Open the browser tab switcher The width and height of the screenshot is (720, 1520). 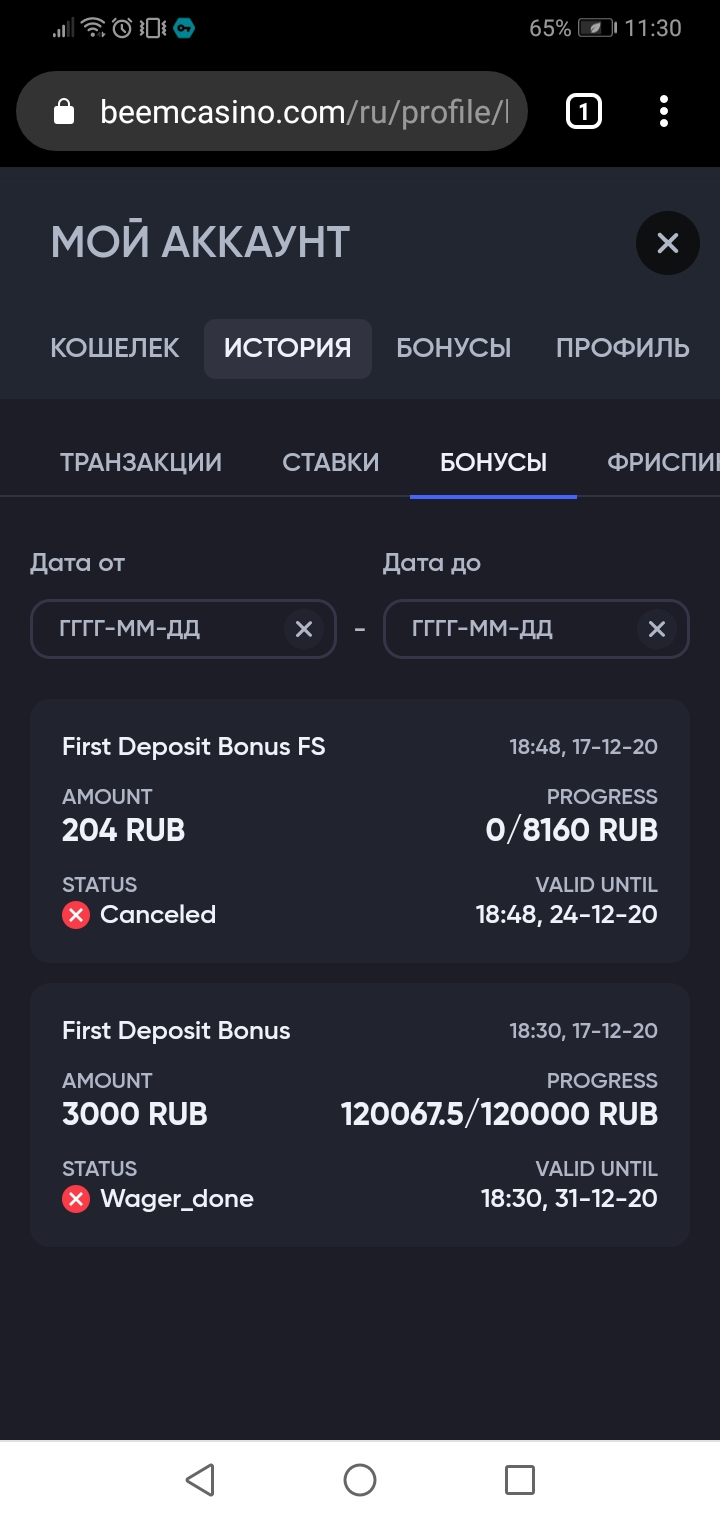click(584, 112)
